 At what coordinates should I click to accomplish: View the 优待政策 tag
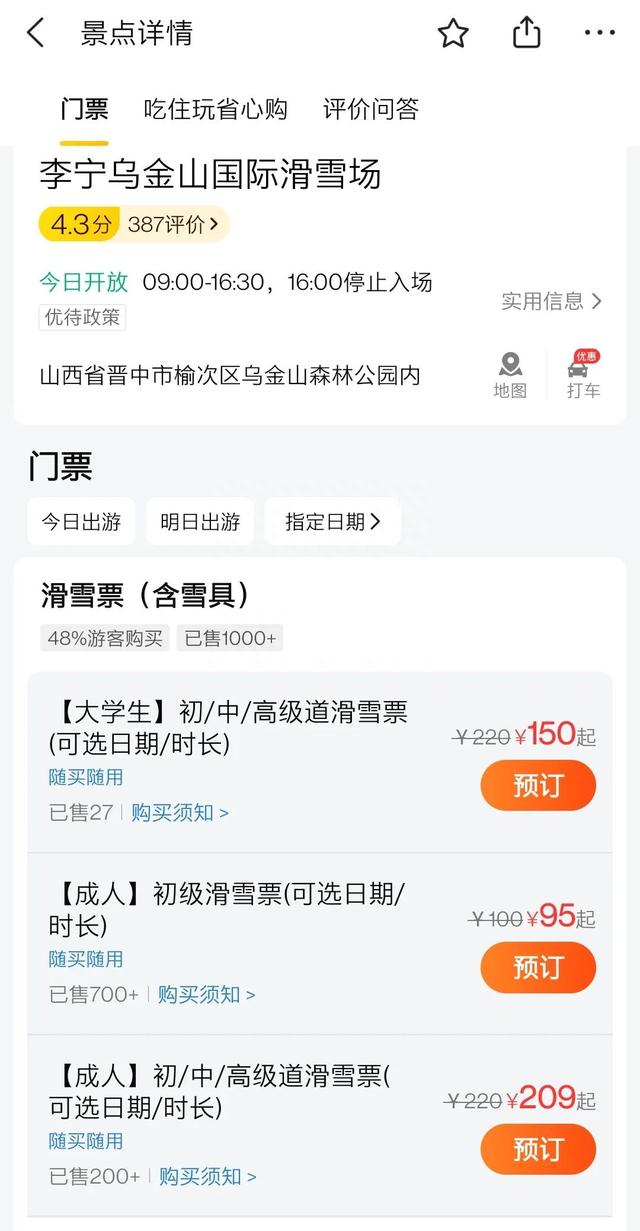coord(82,317)
